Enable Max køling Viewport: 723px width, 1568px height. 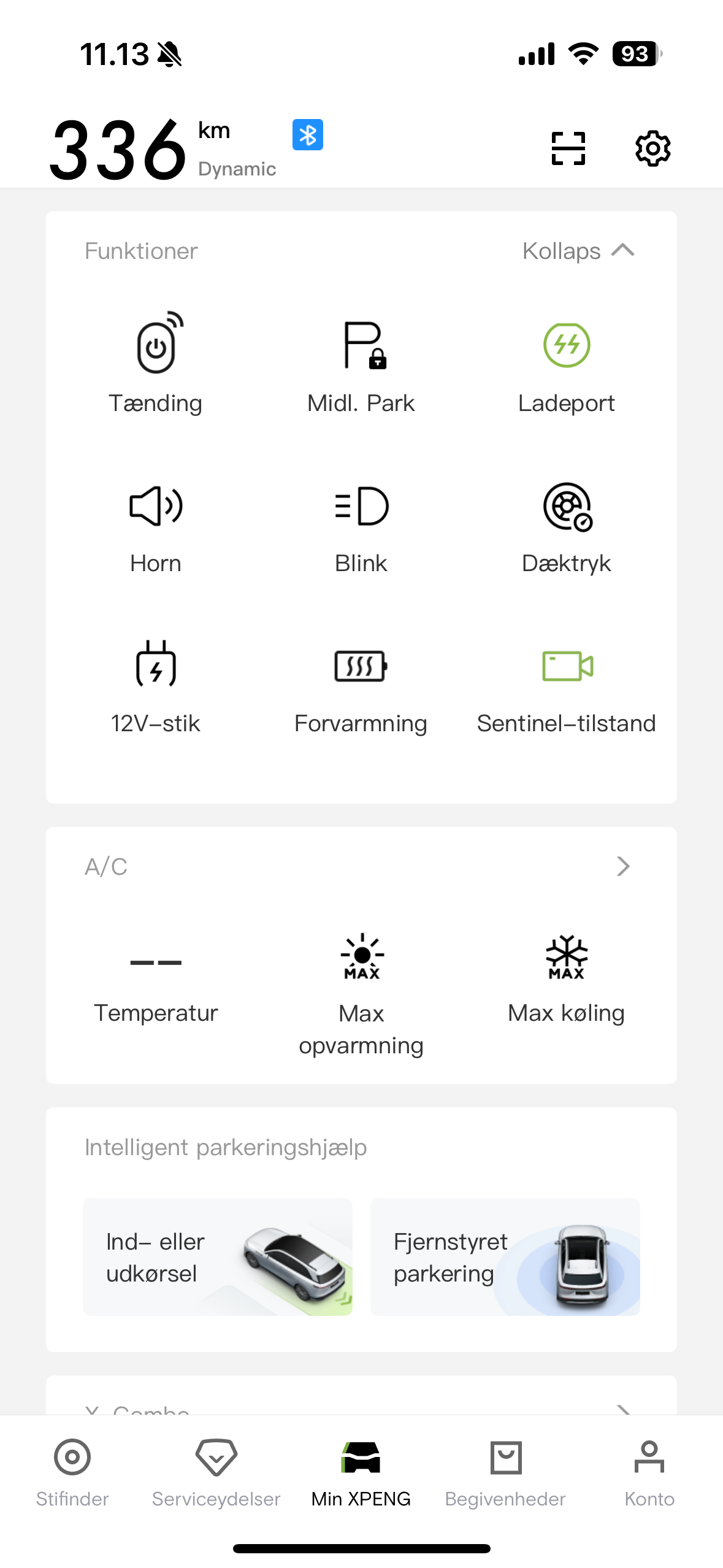click(x=567, y=978)
